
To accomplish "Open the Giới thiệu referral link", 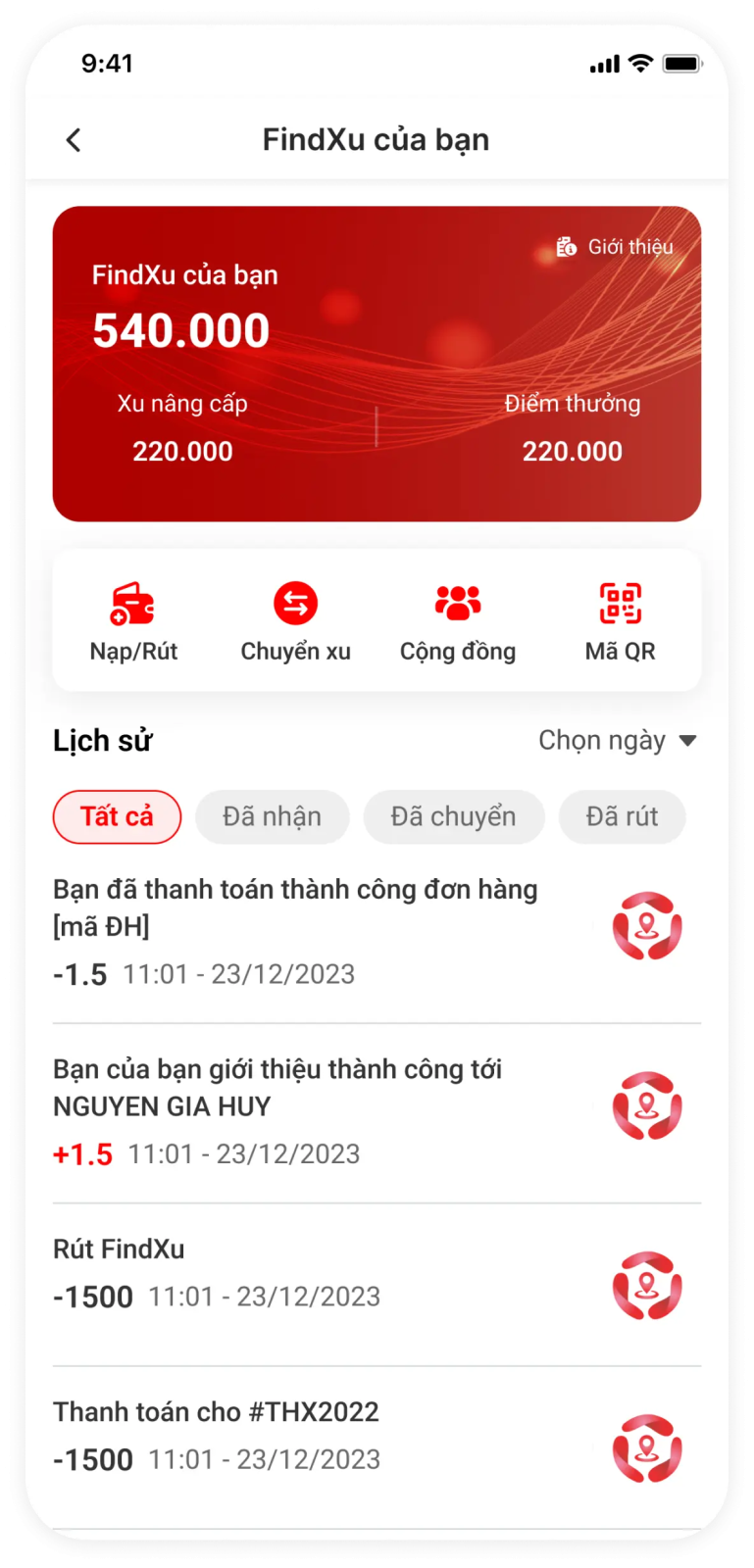I will point(616,247).
